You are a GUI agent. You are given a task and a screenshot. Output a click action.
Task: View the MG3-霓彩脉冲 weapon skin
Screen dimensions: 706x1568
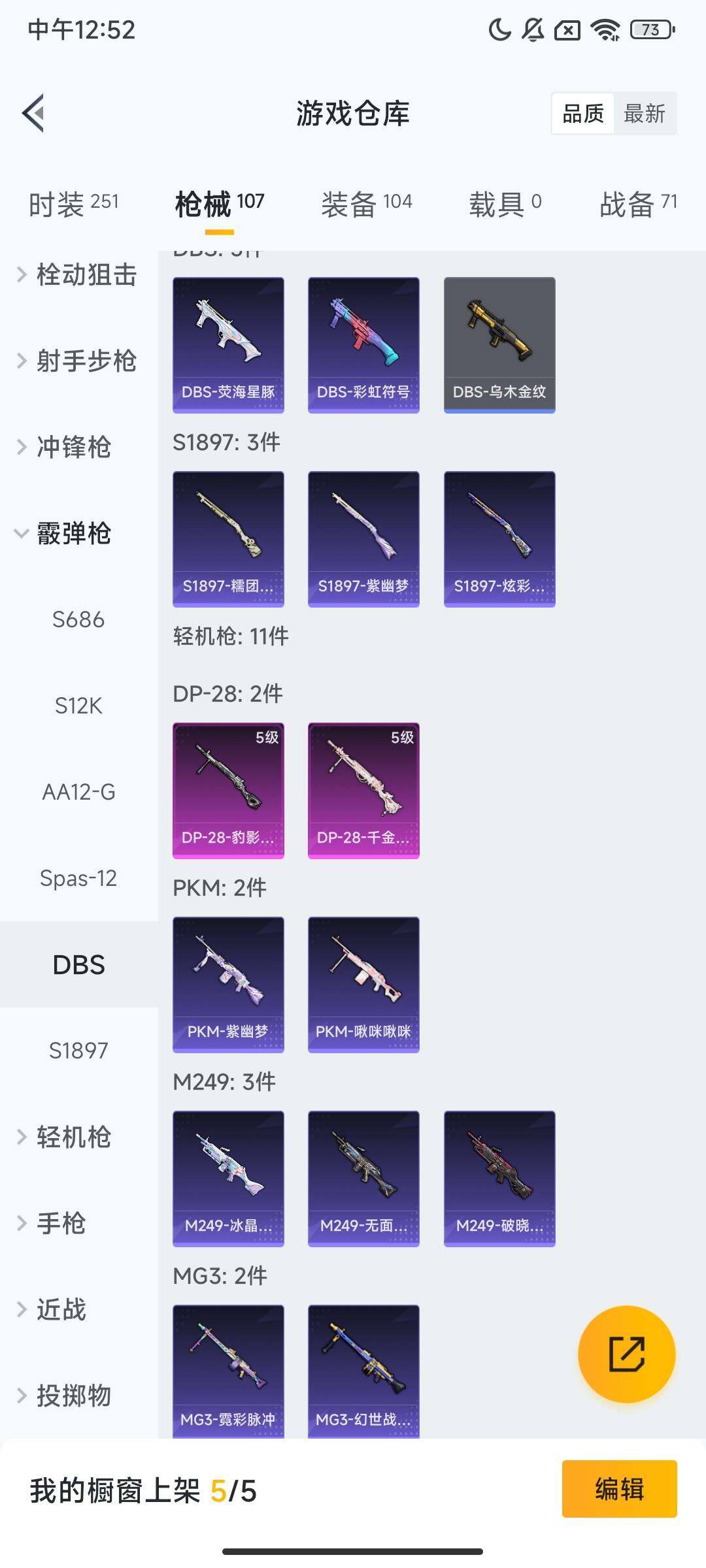(228, 1369)
